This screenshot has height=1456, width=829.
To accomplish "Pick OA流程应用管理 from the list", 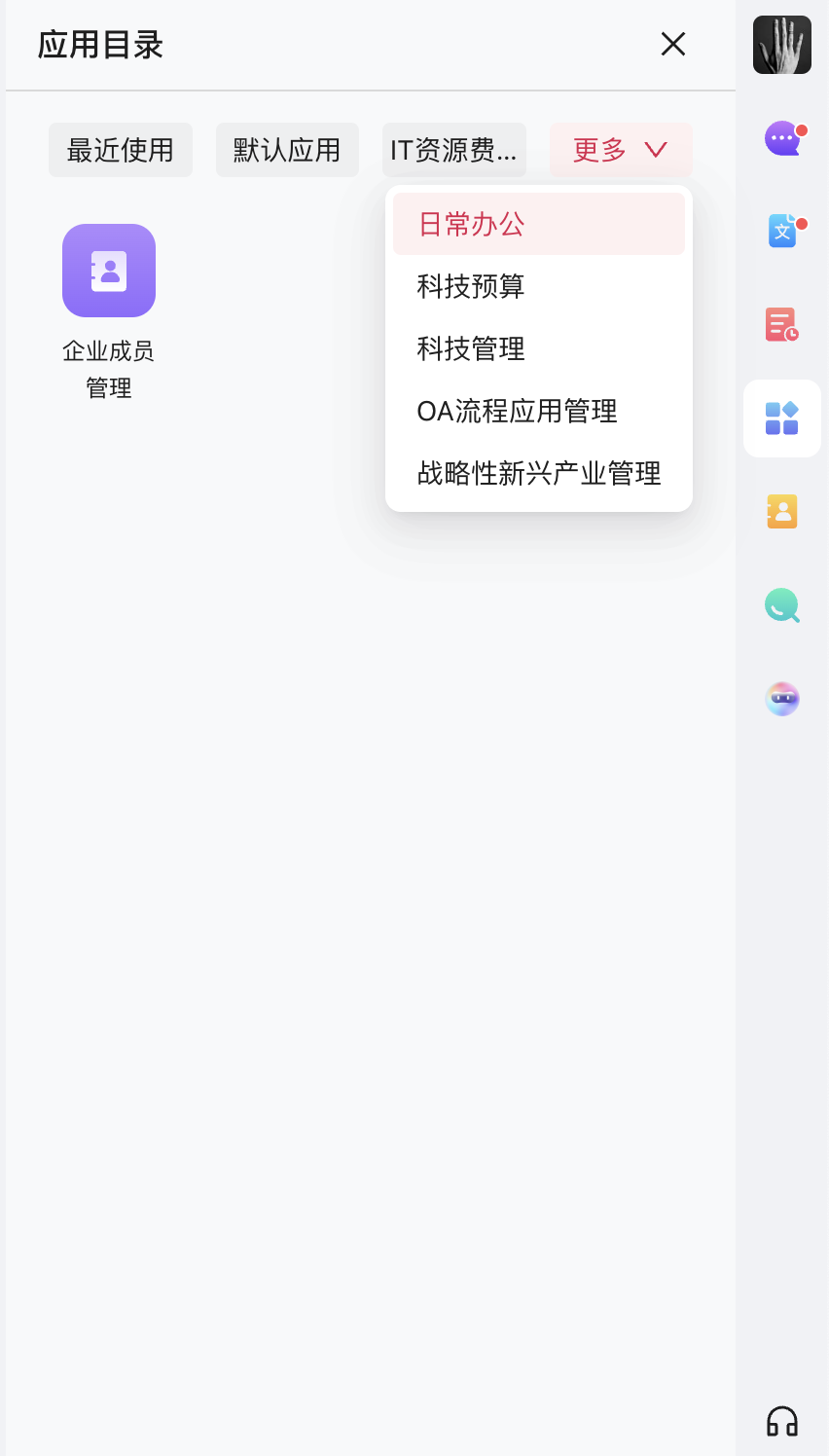I will 517,411.
